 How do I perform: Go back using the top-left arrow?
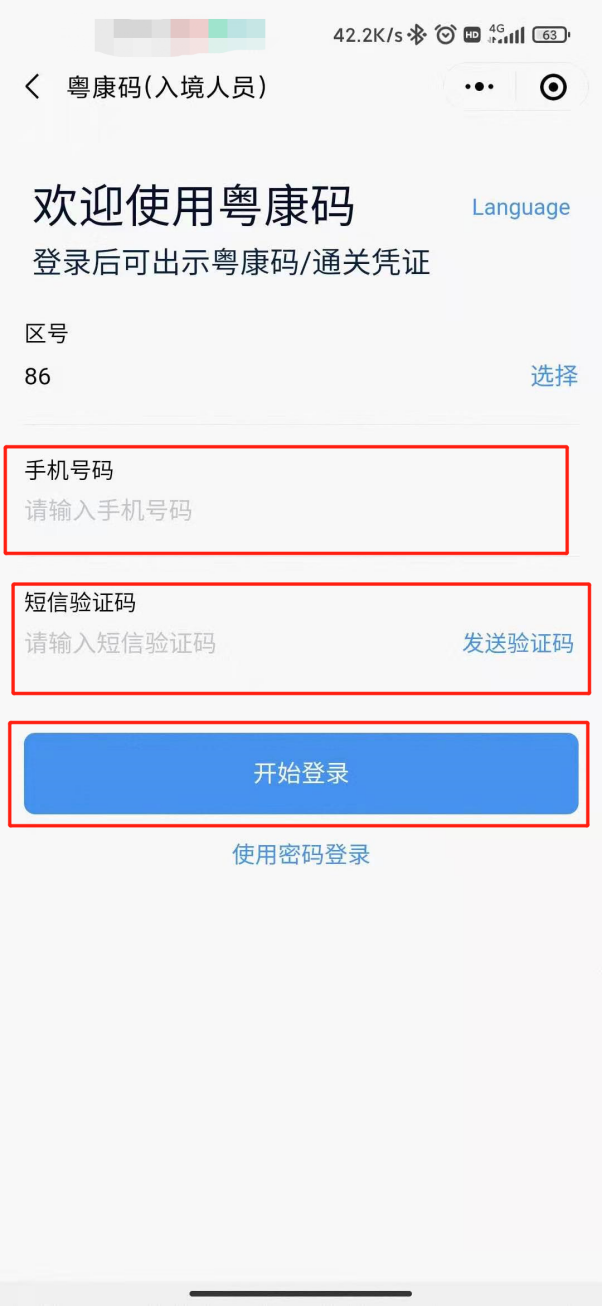click(x=33, y=88)
